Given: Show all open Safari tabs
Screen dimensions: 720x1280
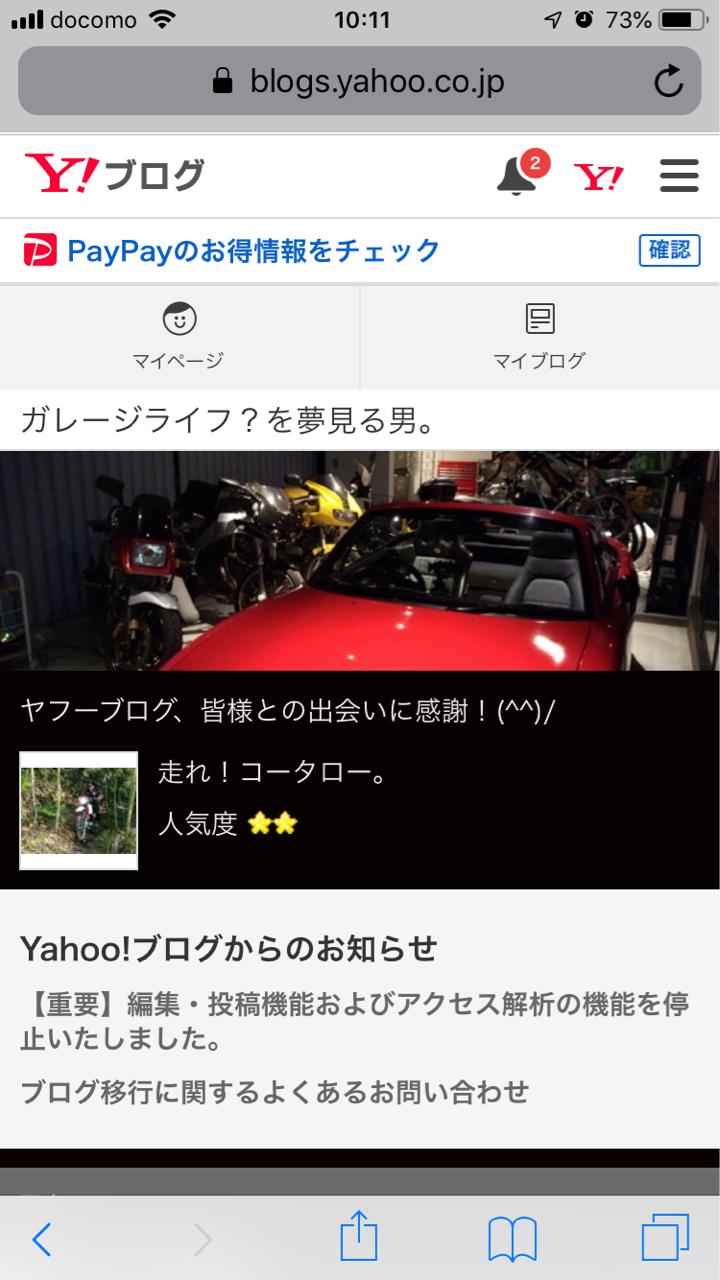Looking at the screenshot, I should [665, 1240].
